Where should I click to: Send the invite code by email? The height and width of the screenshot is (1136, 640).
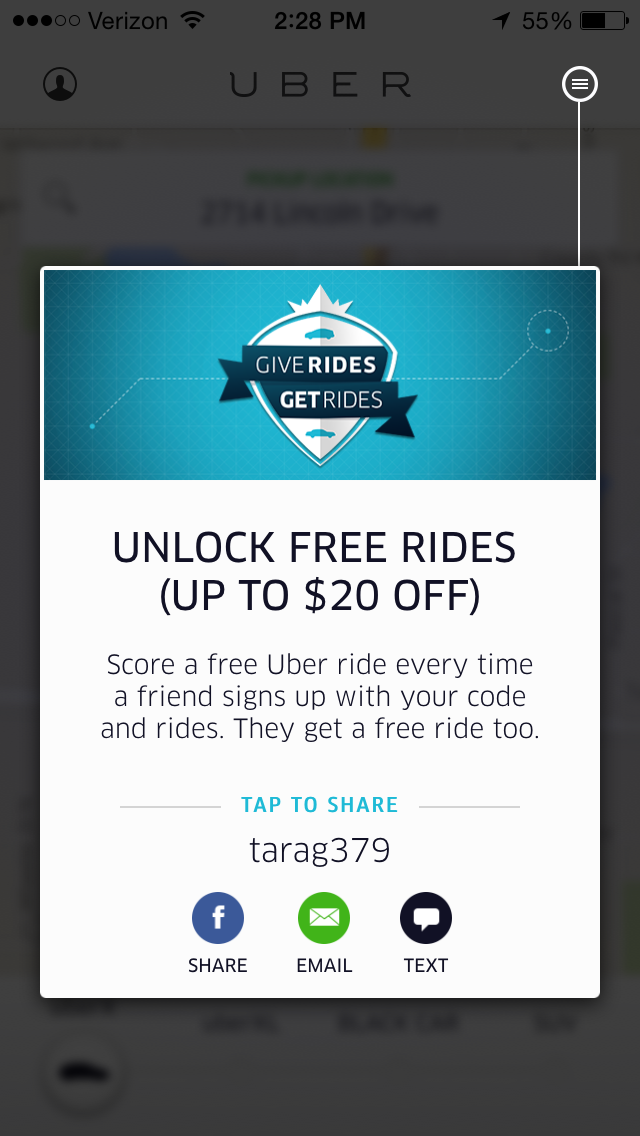coord(324,918)
